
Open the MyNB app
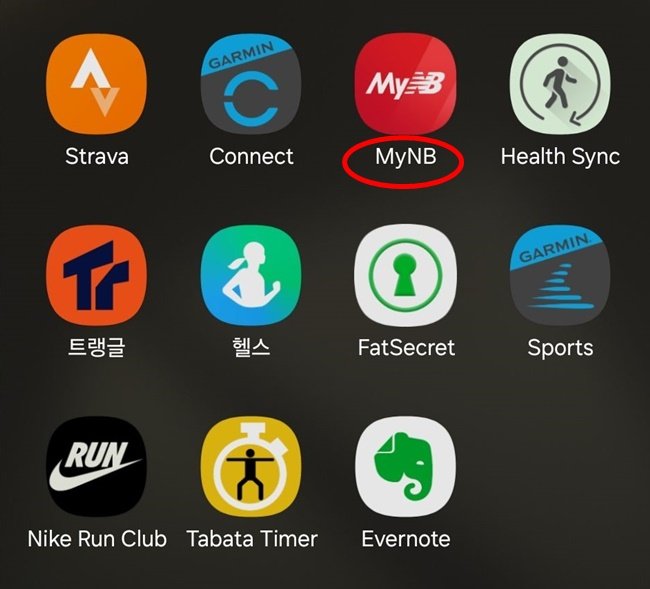[405, 83]
